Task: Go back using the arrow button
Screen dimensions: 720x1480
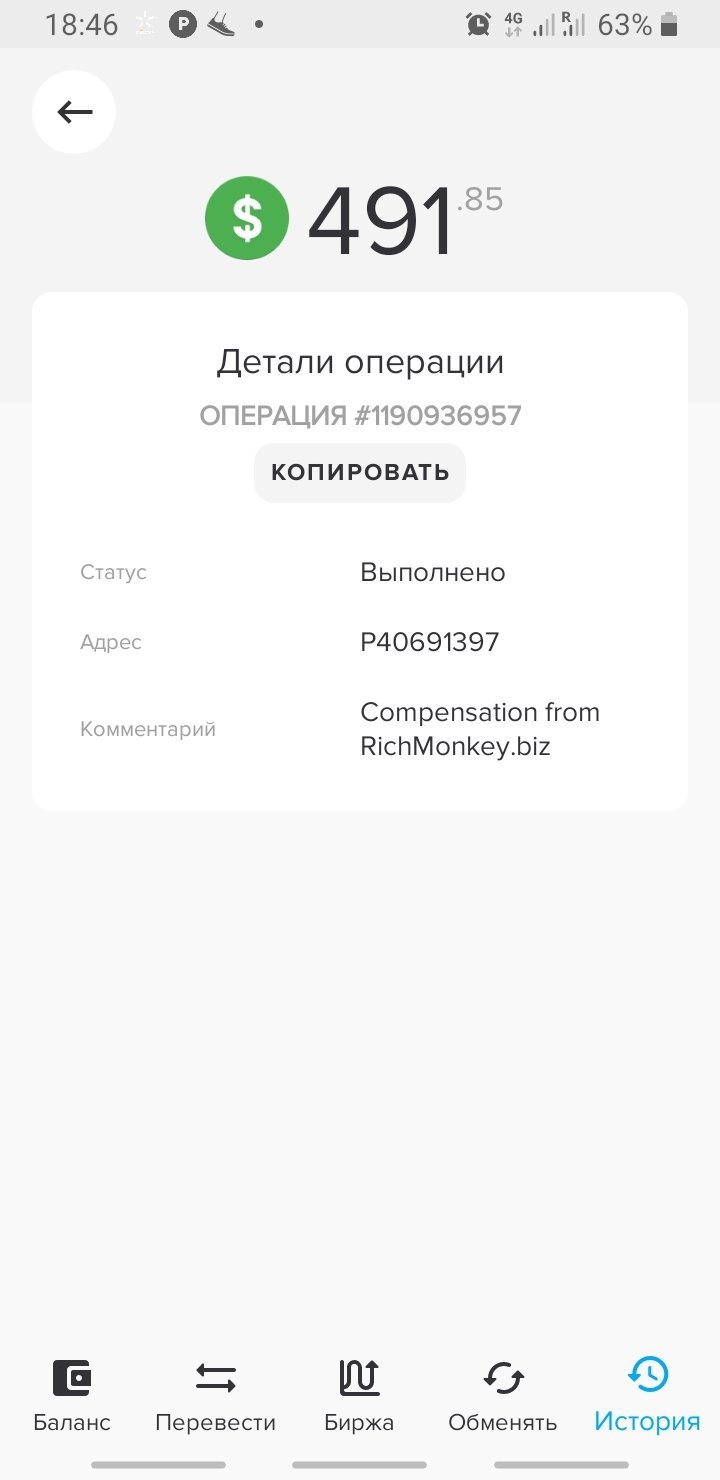Action: 74,112
